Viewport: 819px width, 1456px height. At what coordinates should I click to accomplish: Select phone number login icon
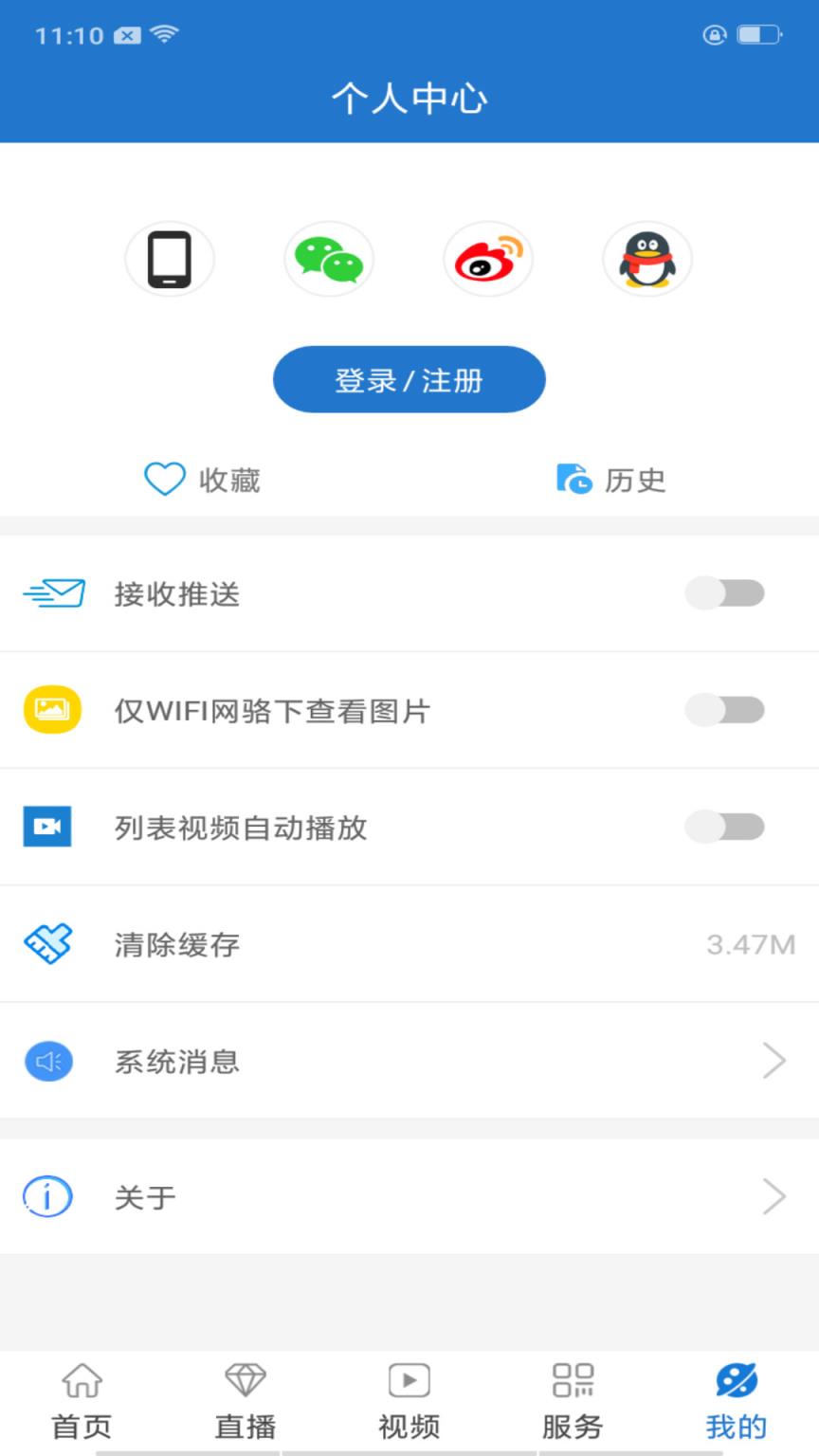pos(170,259)
